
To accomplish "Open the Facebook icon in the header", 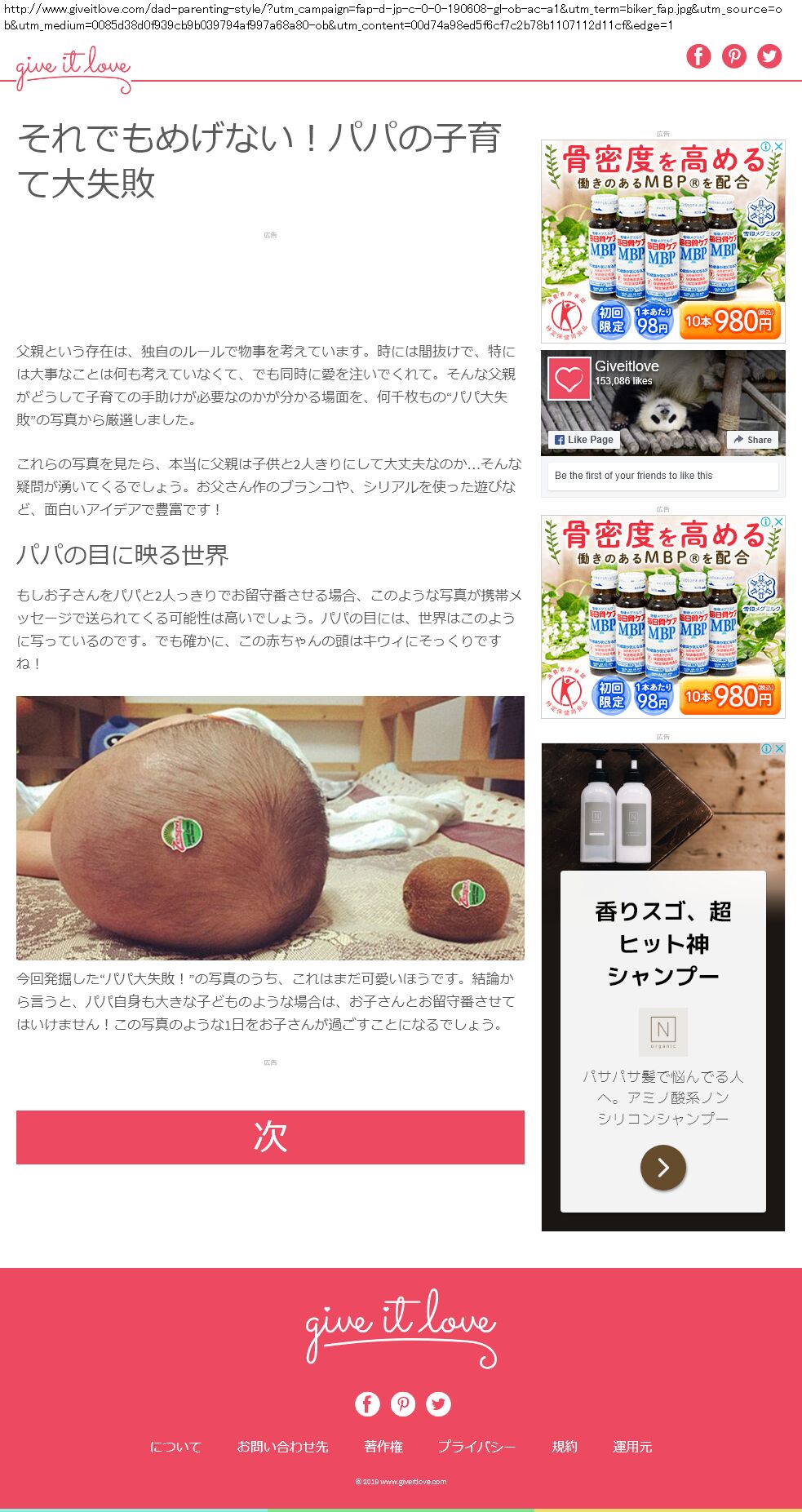I will pos(698,55).
